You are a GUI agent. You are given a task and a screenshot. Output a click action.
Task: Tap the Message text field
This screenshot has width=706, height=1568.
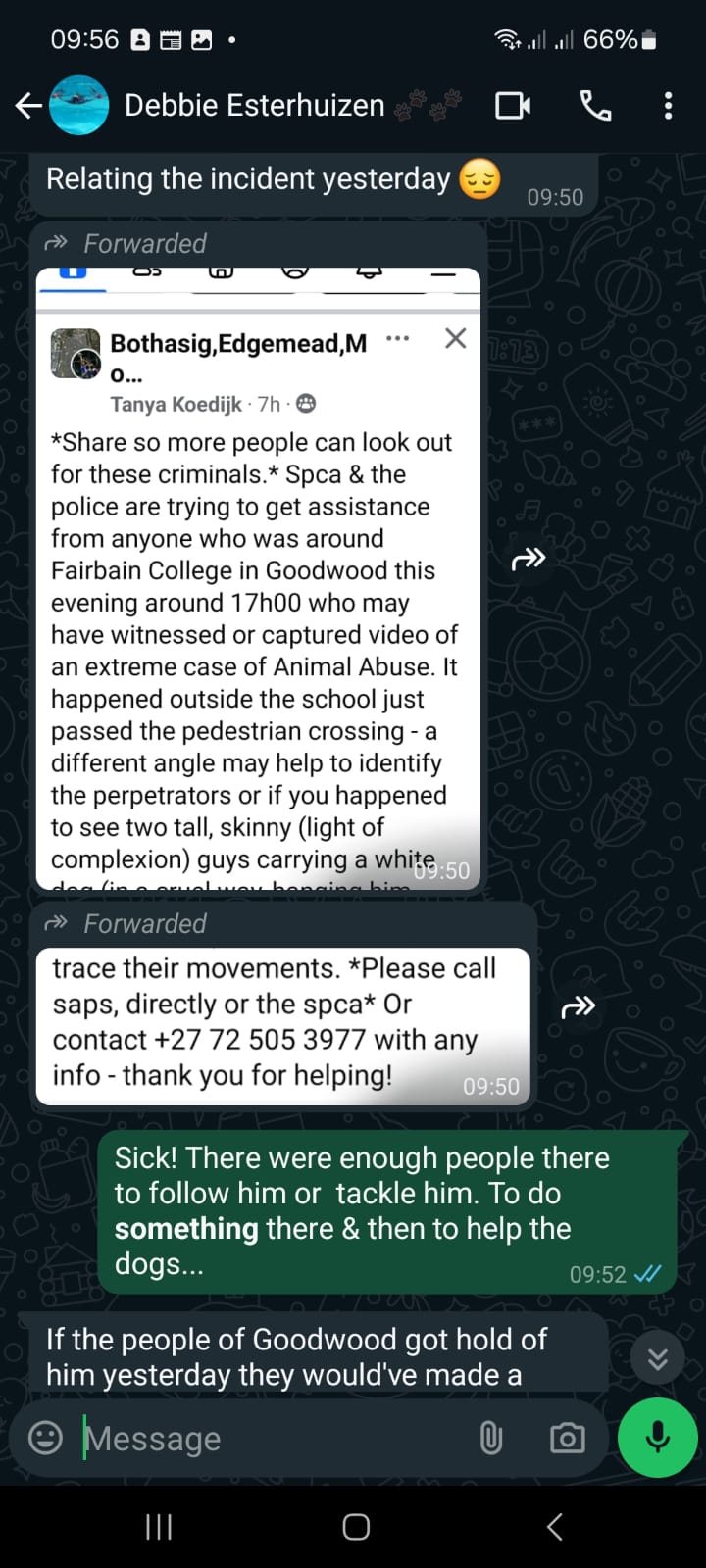click(x=275, y=1438)
